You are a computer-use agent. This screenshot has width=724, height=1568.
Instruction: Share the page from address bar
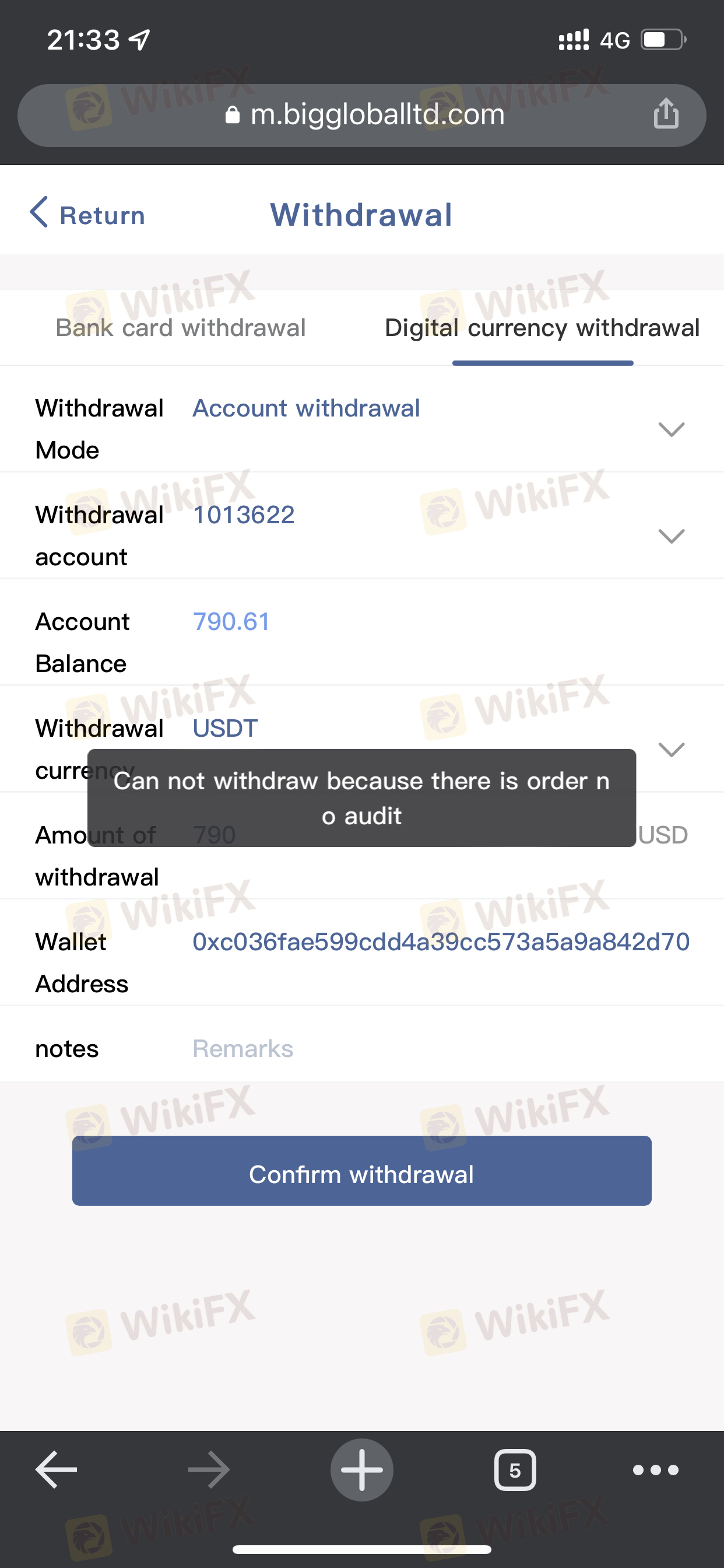point(666,114)
